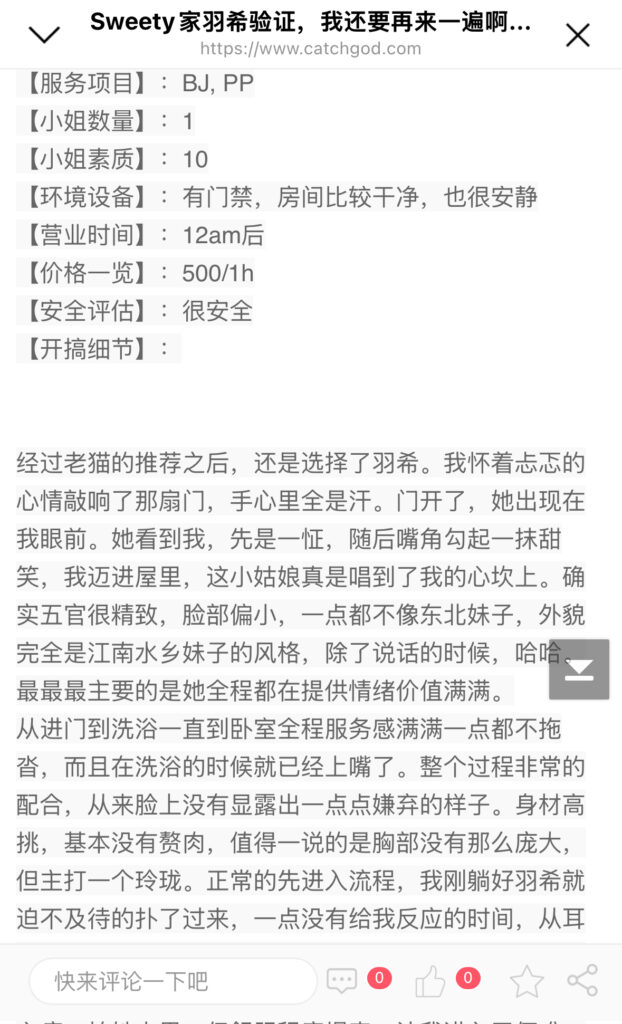Jump to bottom with the floating arrow button
Screen dimensions: 622x1024
coord(579,669)
